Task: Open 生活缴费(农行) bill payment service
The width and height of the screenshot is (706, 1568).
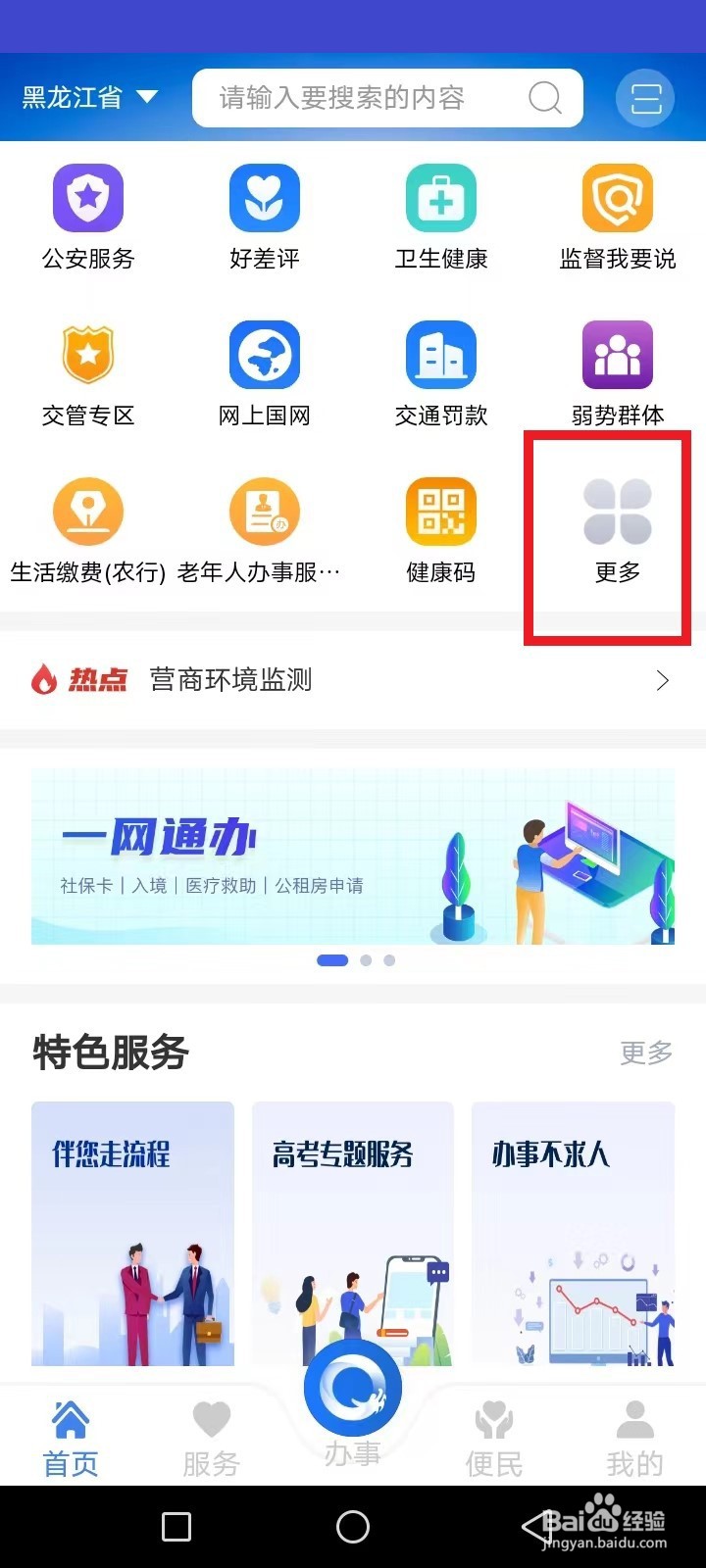Action: [88, 529]
